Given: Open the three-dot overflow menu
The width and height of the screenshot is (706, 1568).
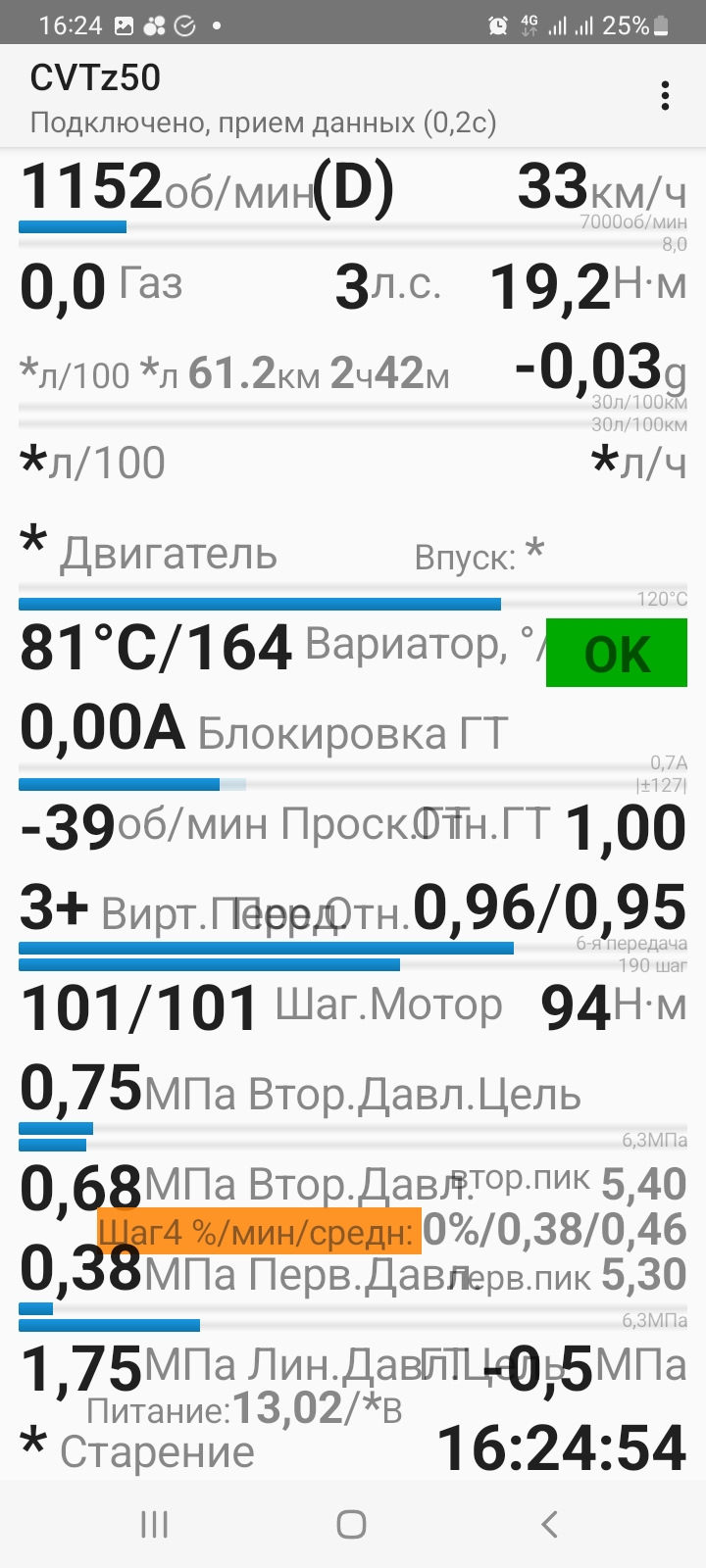Looking at the screenshot, I should (665, 96).
